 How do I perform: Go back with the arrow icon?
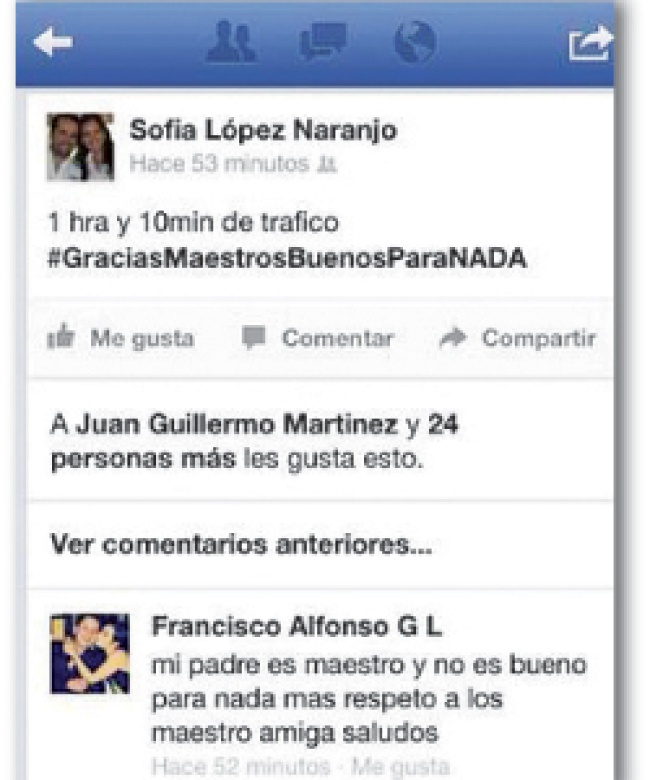coord(52,44)
